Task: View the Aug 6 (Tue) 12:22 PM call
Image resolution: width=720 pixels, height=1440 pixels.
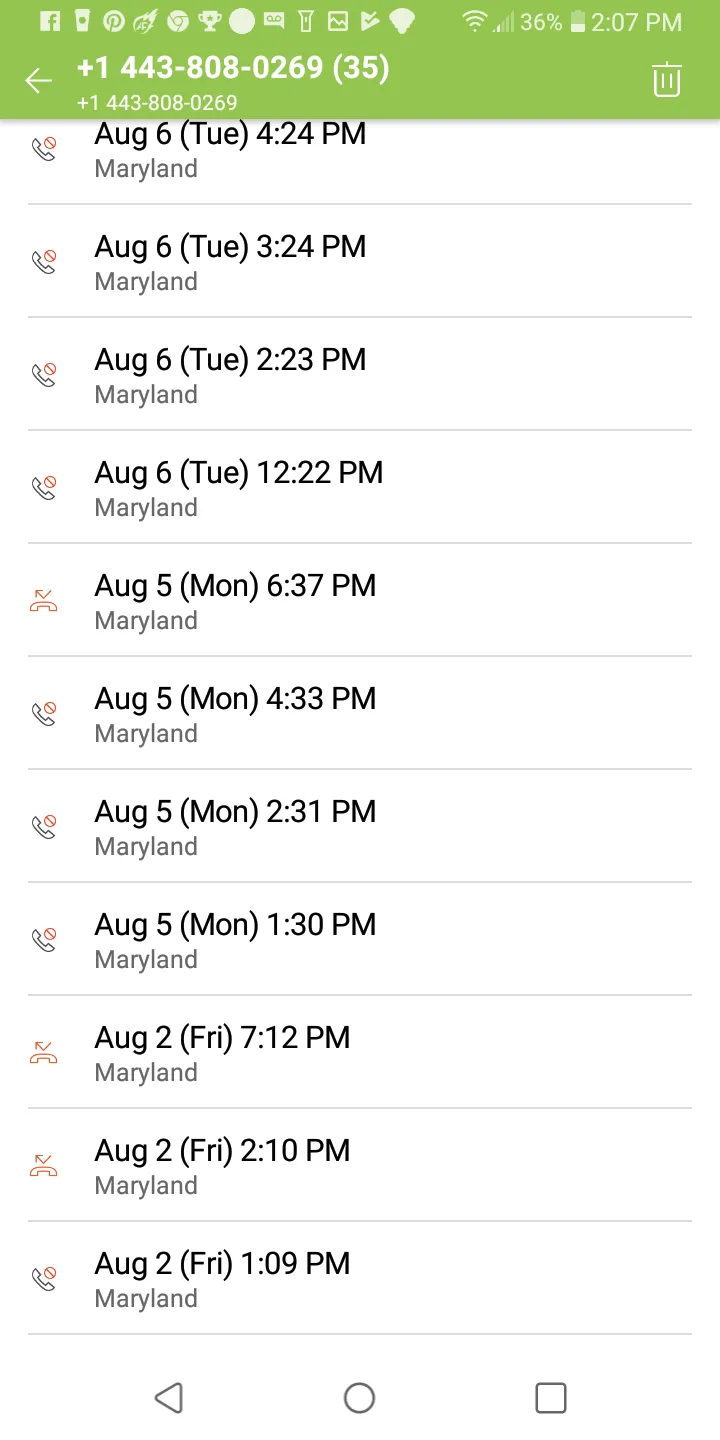Action: (x=360, y=488)
